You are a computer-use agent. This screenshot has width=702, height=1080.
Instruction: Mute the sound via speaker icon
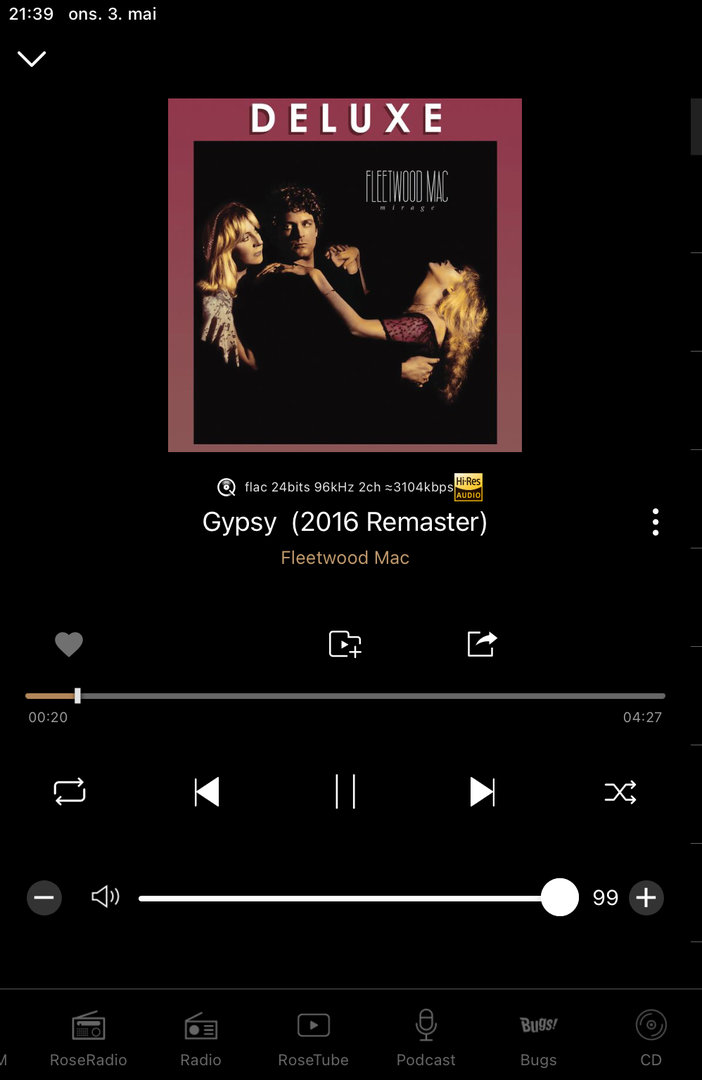click(x=105, y=898)
